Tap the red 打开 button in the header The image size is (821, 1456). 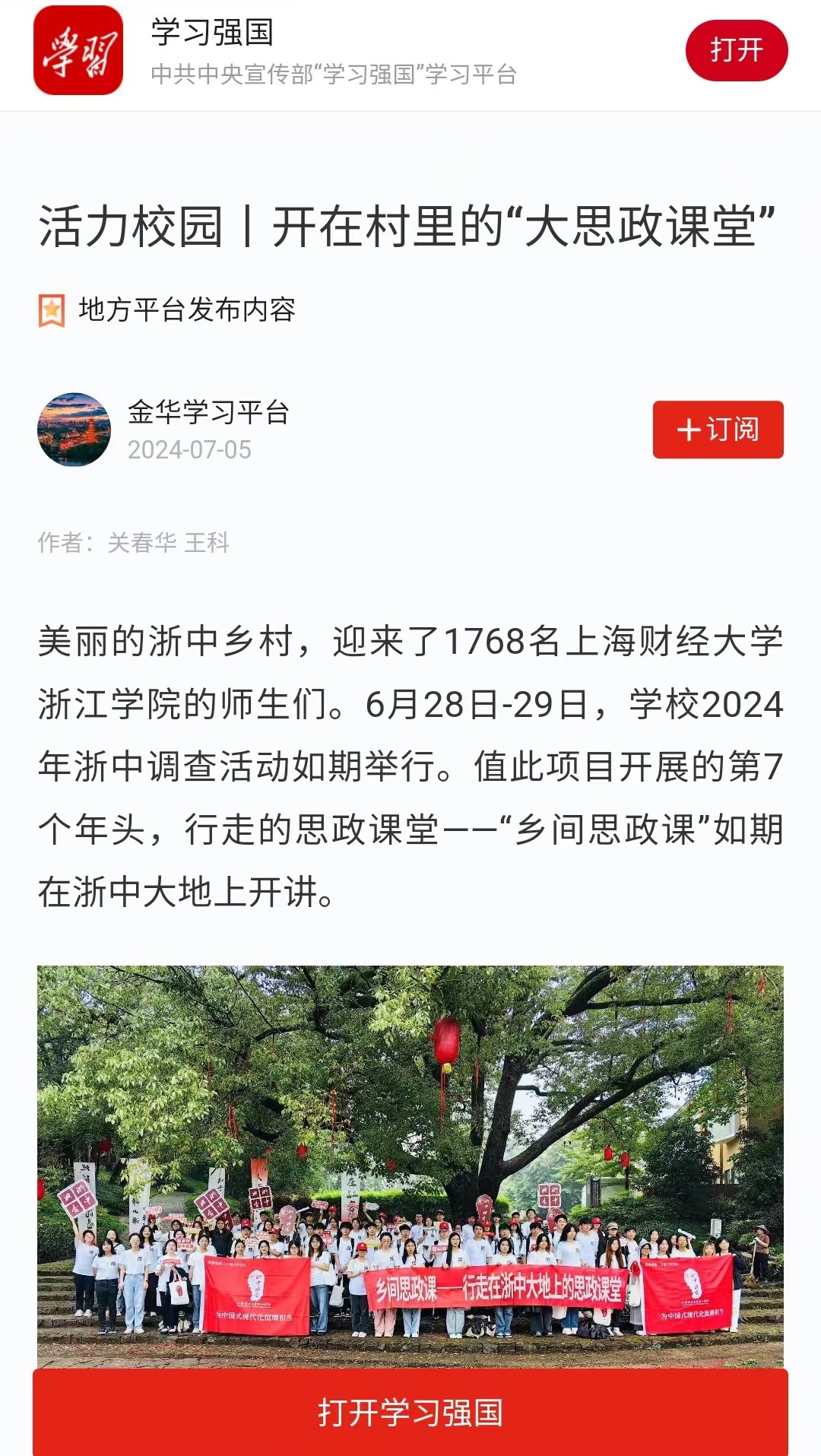coord(736,50)
